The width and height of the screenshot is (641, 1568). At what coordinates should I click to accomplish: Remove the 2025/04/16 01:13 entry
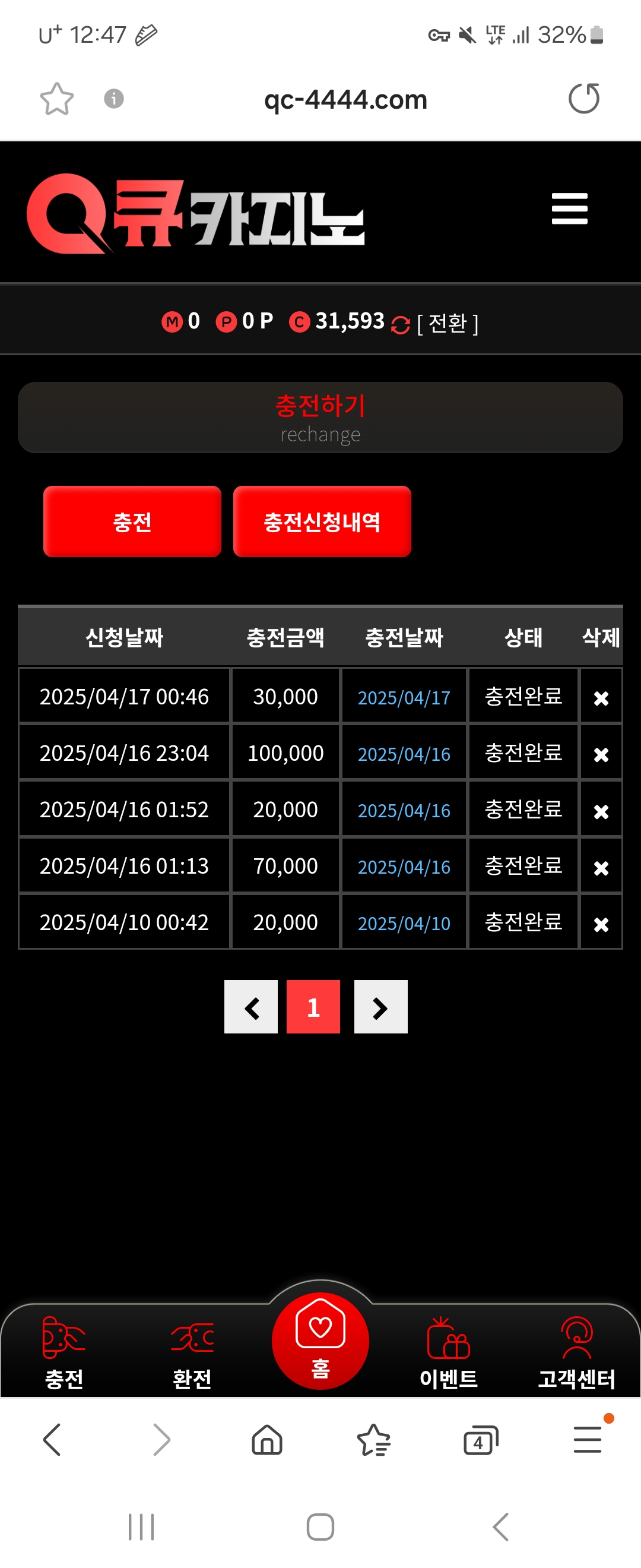(601, 867)
